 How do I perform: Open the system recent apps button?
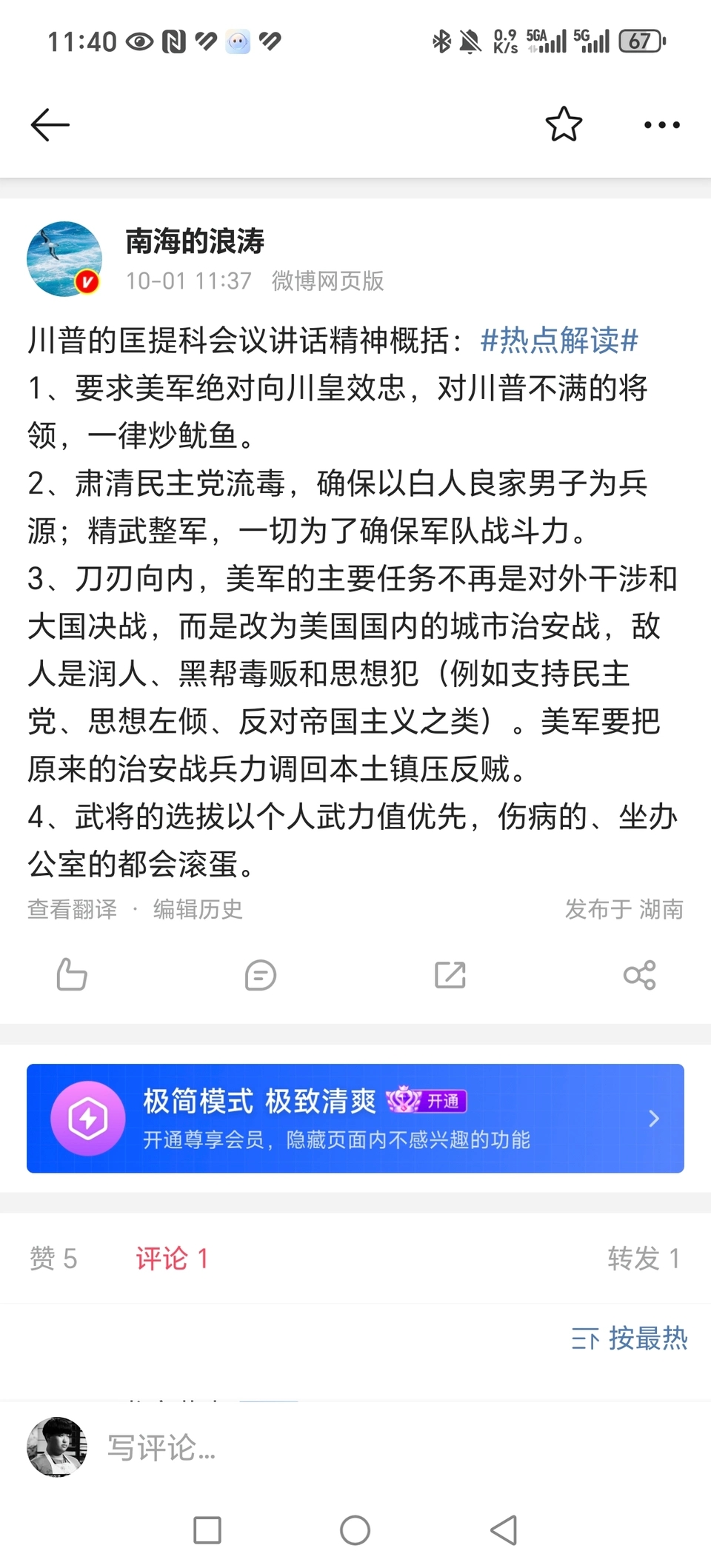(207, 1530)
